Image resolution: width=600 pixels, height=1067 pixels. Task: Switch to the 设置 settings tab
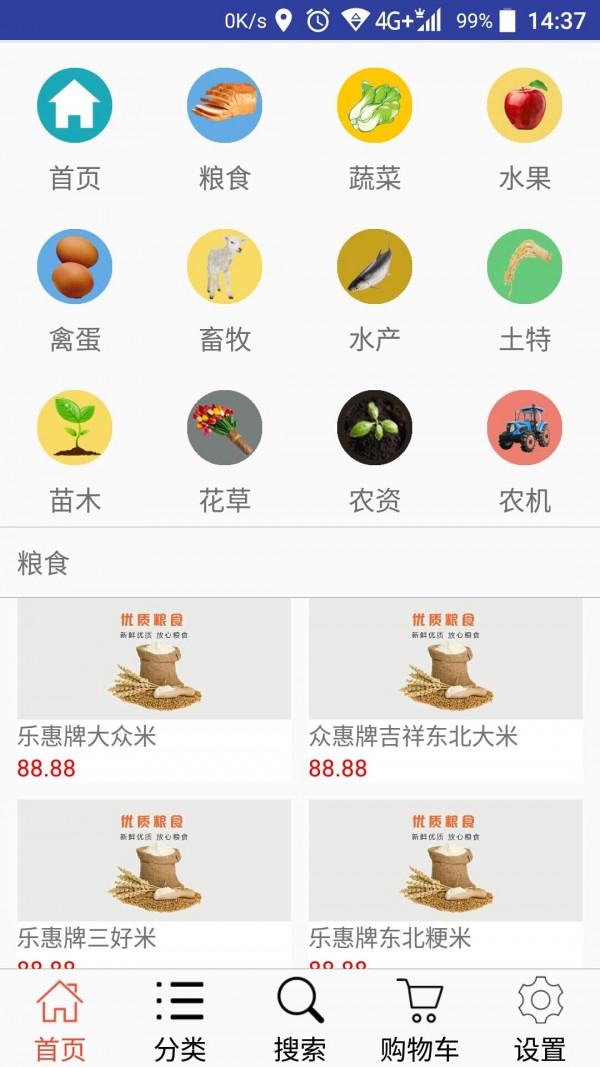click(x=540, y=1019)
